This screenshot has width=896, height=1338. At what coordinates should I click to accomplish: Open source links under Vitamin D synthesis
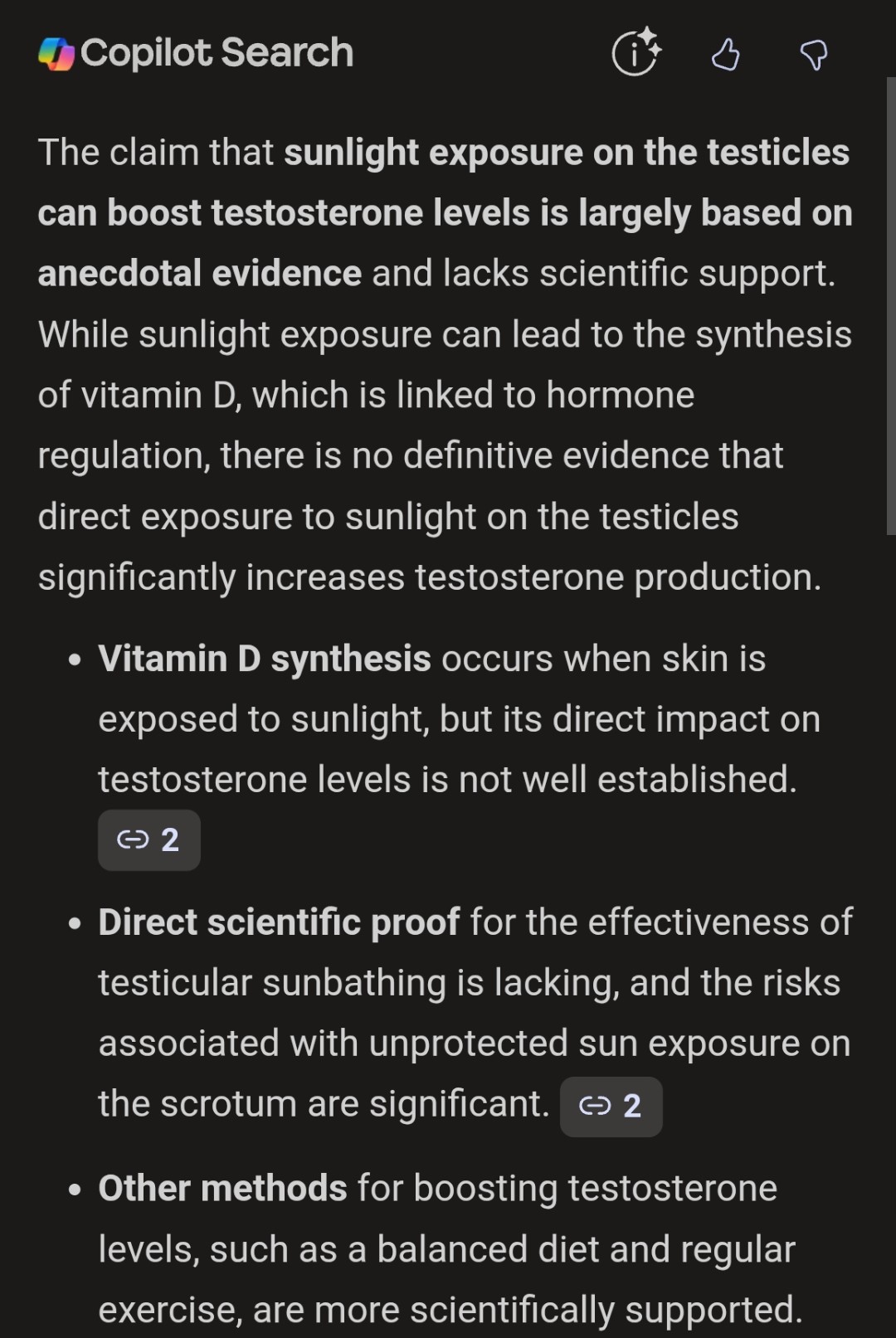tap(149, 840)
